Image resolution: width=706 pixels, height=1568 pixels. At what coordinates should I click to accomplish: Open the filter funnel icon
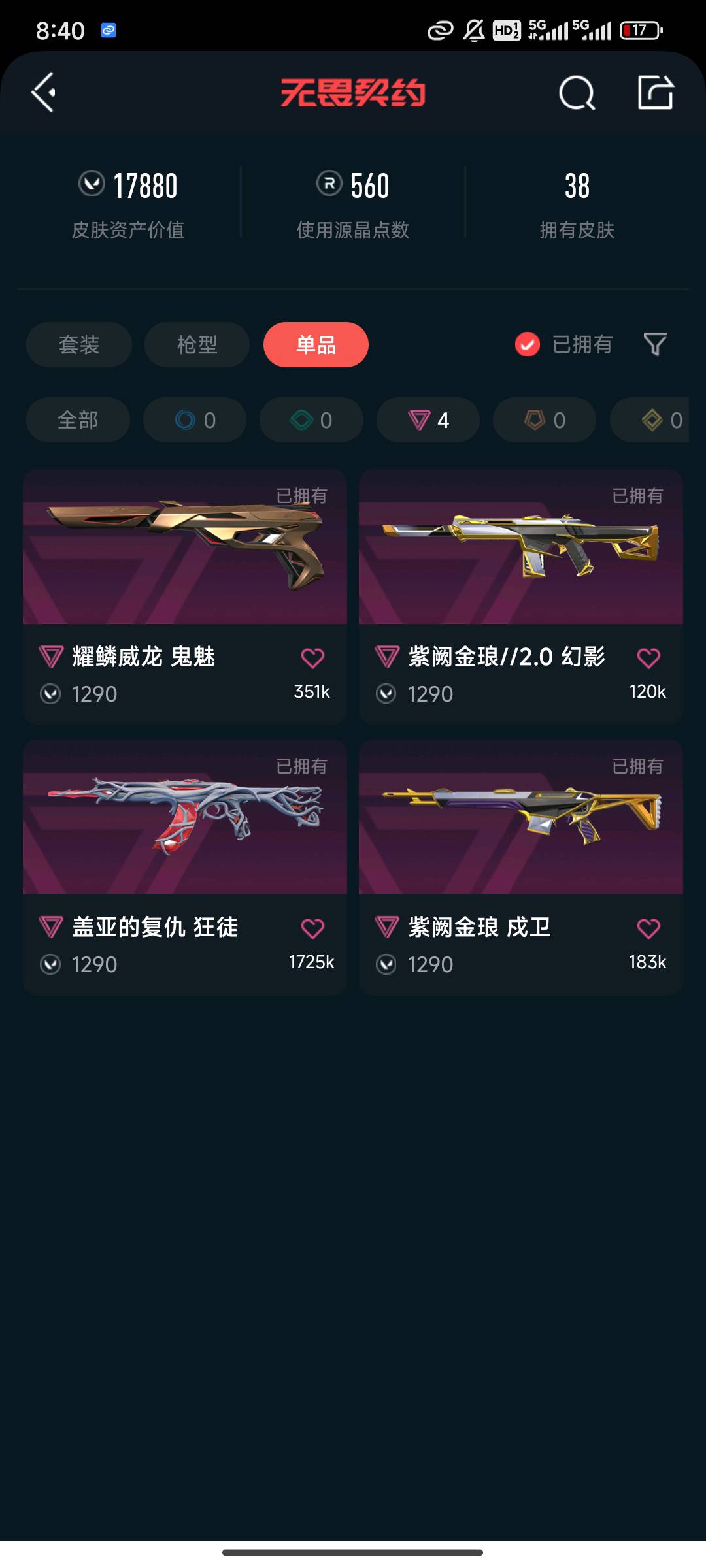click(655, 344)
